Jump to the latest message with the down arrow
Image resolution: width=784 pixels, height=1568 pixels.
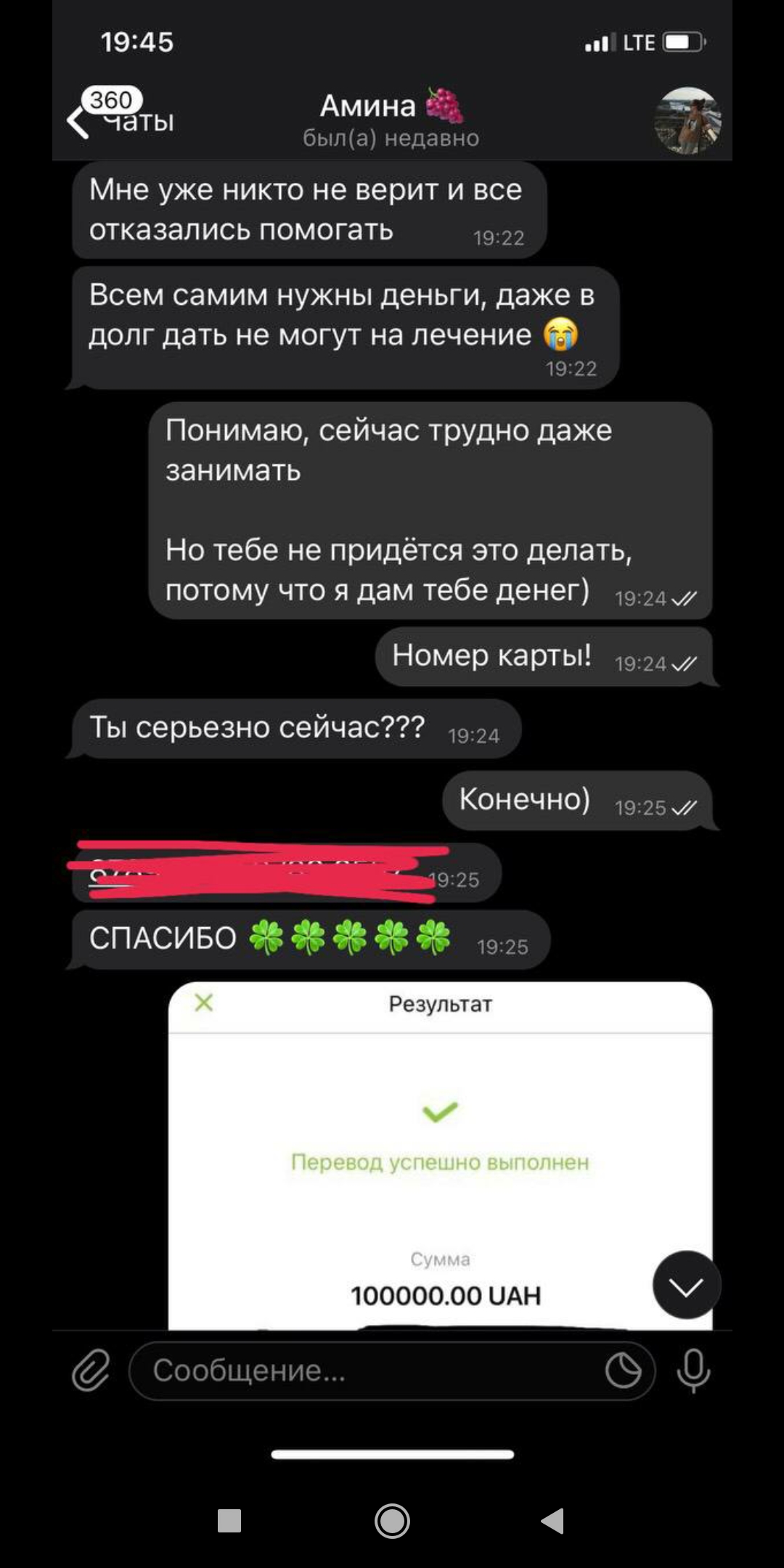(x=687, y=1285)
